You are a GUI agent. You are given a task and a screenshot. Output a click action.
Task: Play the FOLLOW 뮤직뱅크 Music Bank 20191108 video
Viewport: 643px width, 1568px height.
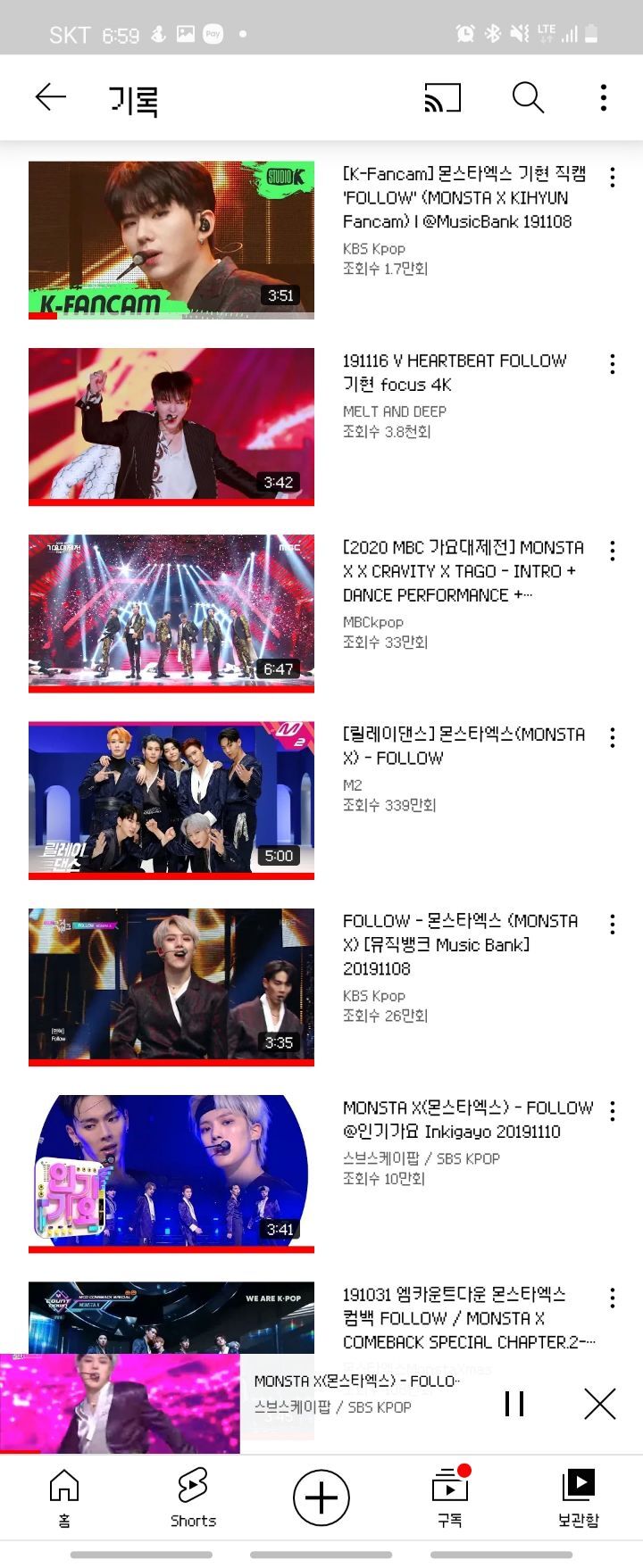[x=171, y=985]
